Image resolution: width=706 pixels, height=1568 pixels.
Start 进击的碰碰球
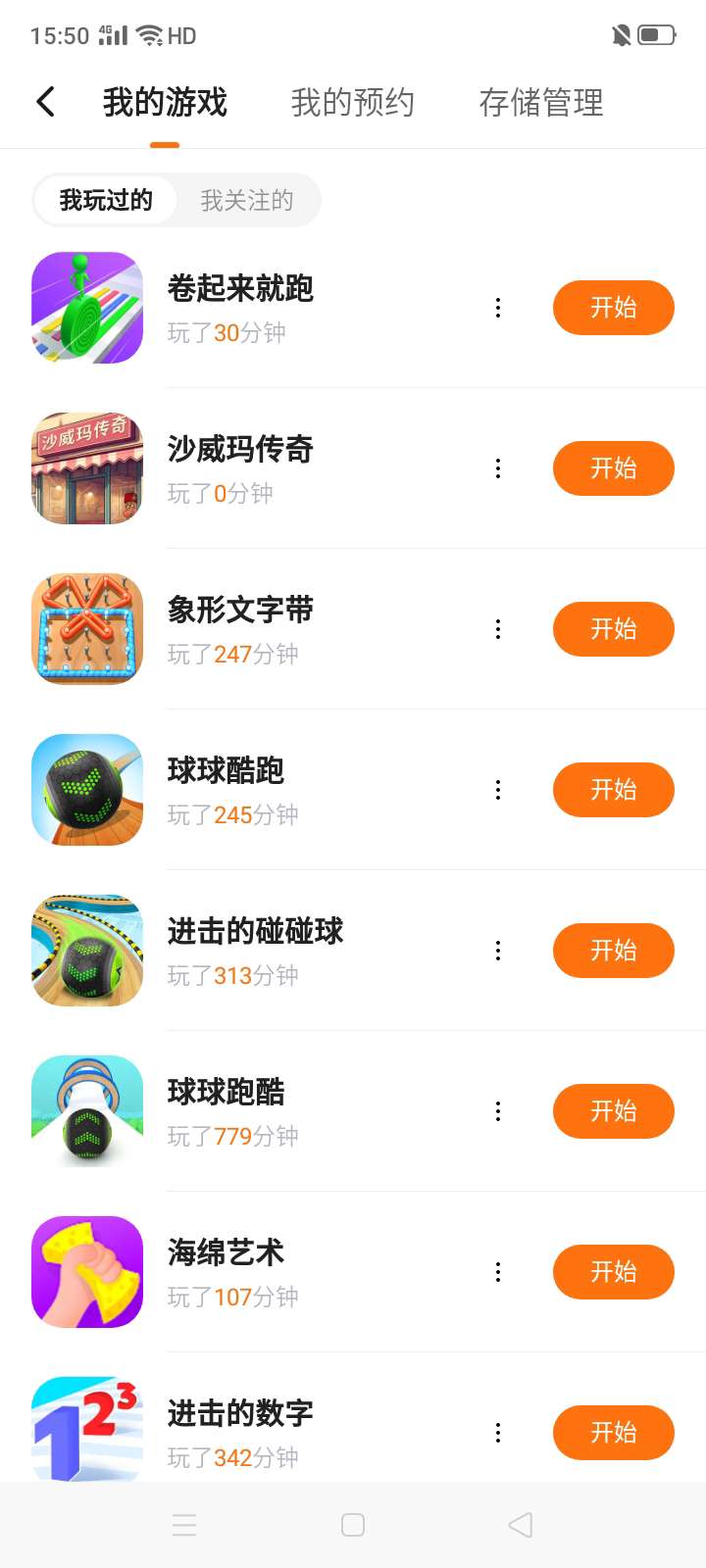pyautogui.click(x=613, y=951)
